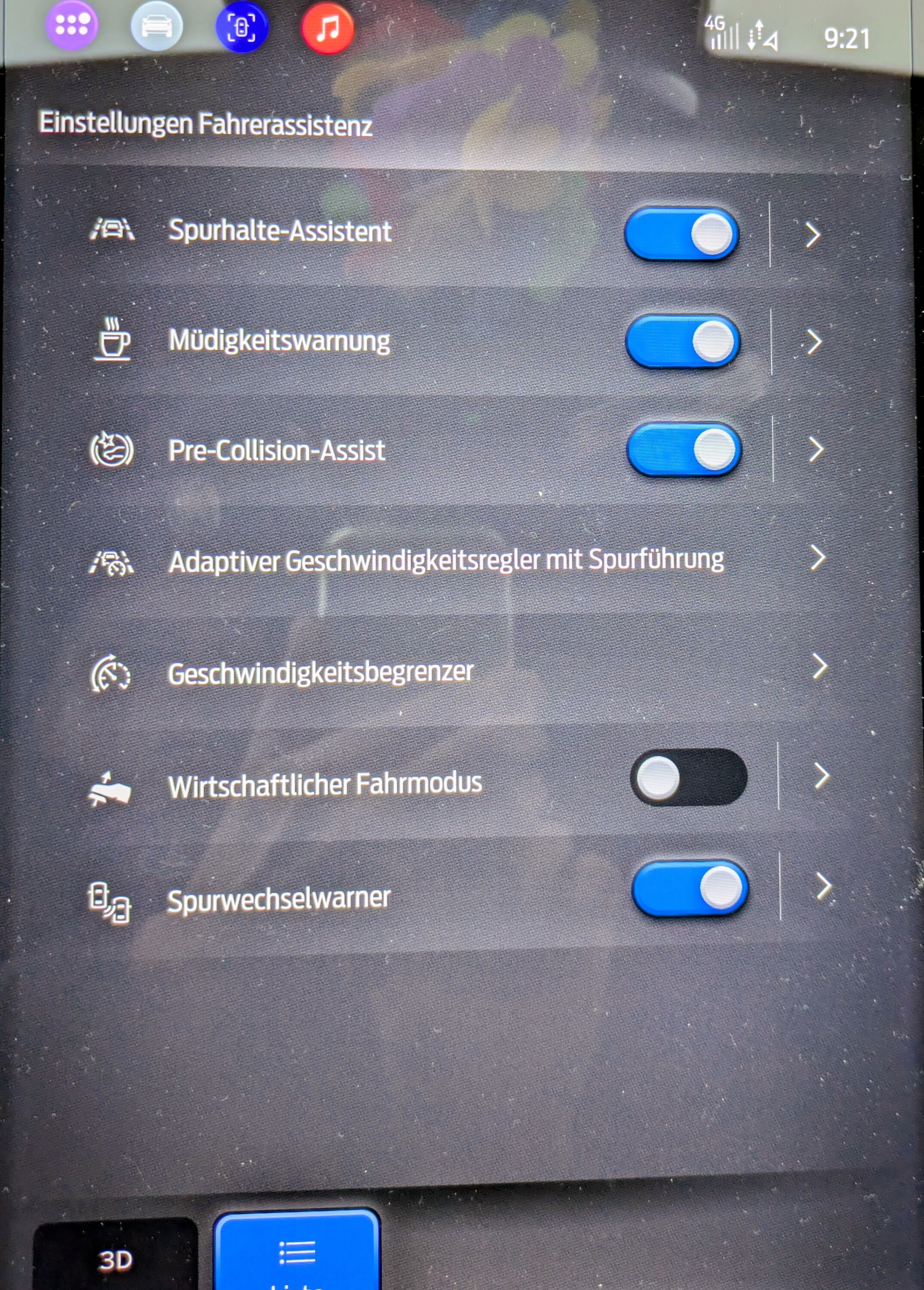The height and width of the screenshot is (1290, 924).
Task: Open Spurhalte-Assistent details chevron
Action: [x=813, y=235]
